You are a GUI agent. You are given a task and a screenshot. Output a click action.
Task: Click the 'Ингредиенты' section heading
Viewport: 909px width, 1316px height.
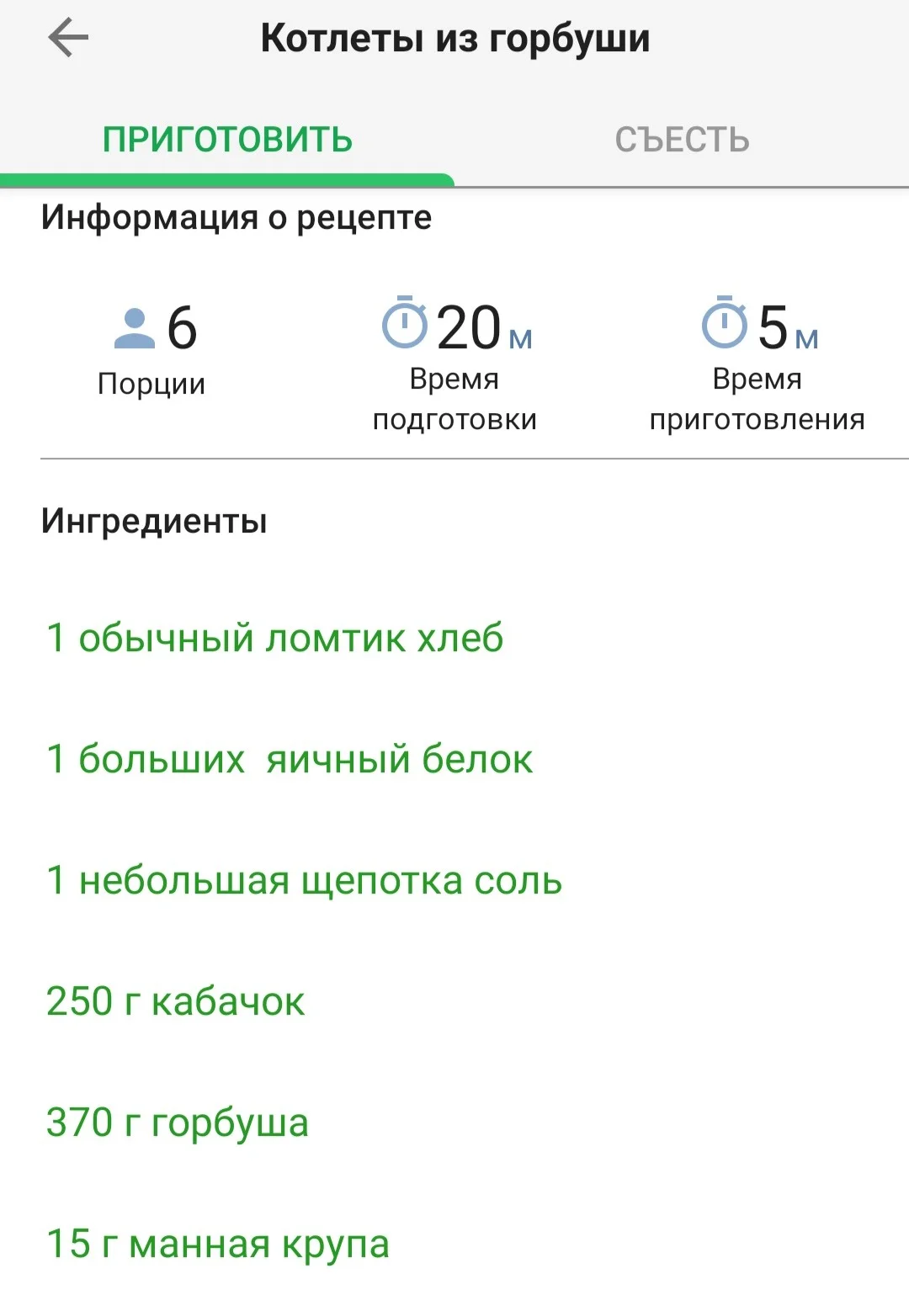[x=153, y=522]
